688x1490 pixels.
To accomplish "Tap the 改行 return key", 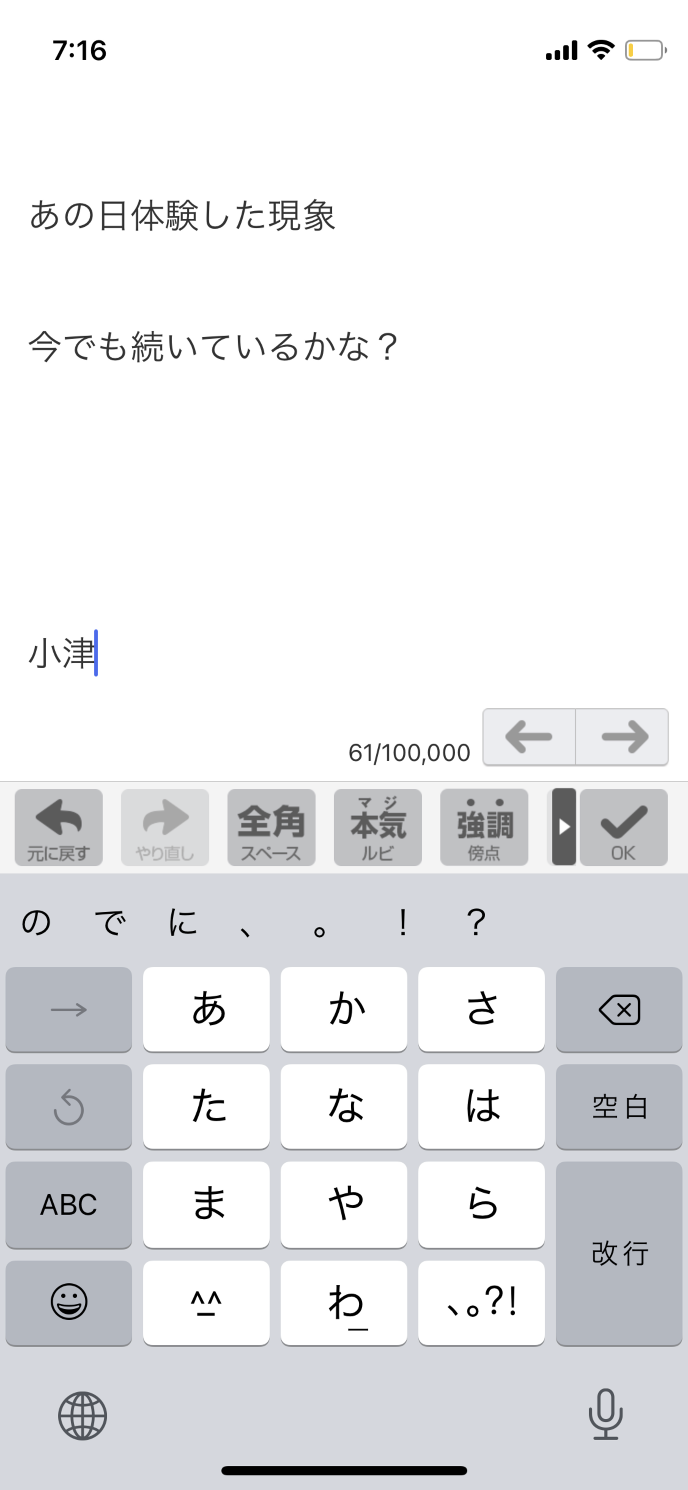I will (619, 1252).
